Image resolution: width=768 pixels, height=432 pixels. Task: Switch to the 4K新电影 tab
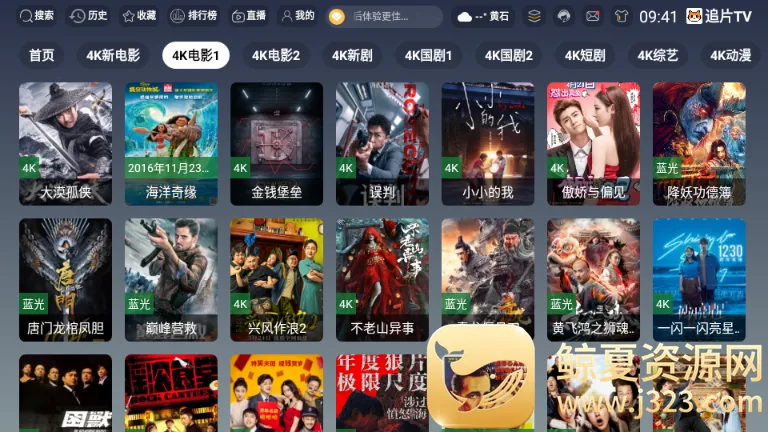[113, 56]
